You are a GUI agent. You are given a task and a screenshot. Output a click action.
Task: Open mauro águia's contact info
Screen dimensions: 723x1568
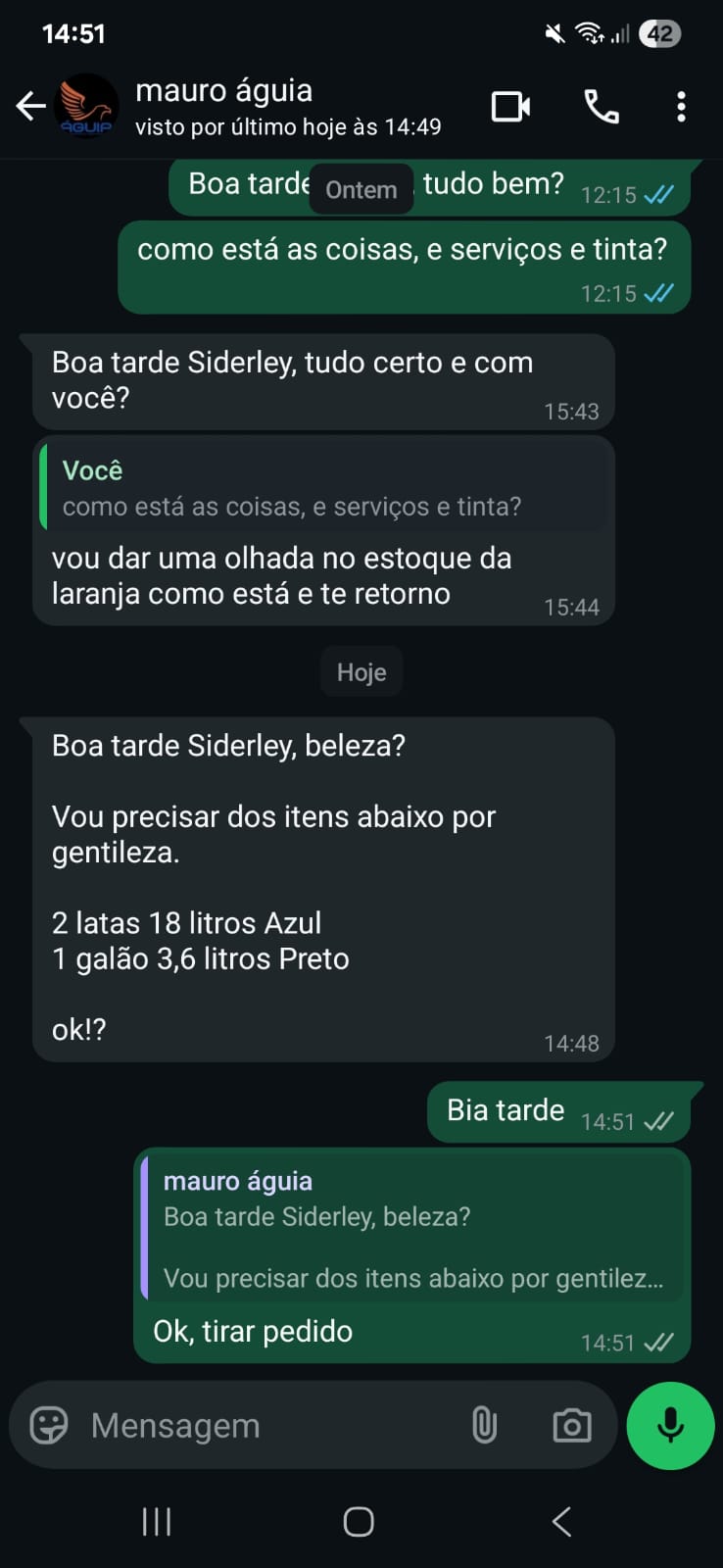pyautogui.click(x=287, y=106)
